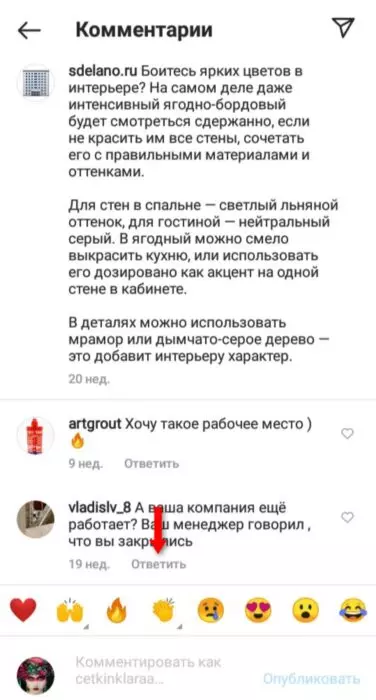Tap Опубликовать to post the comment
Image resolution: width=376 pixels, height=700 pixels.
pyautogui.click(x=311, y=679)
